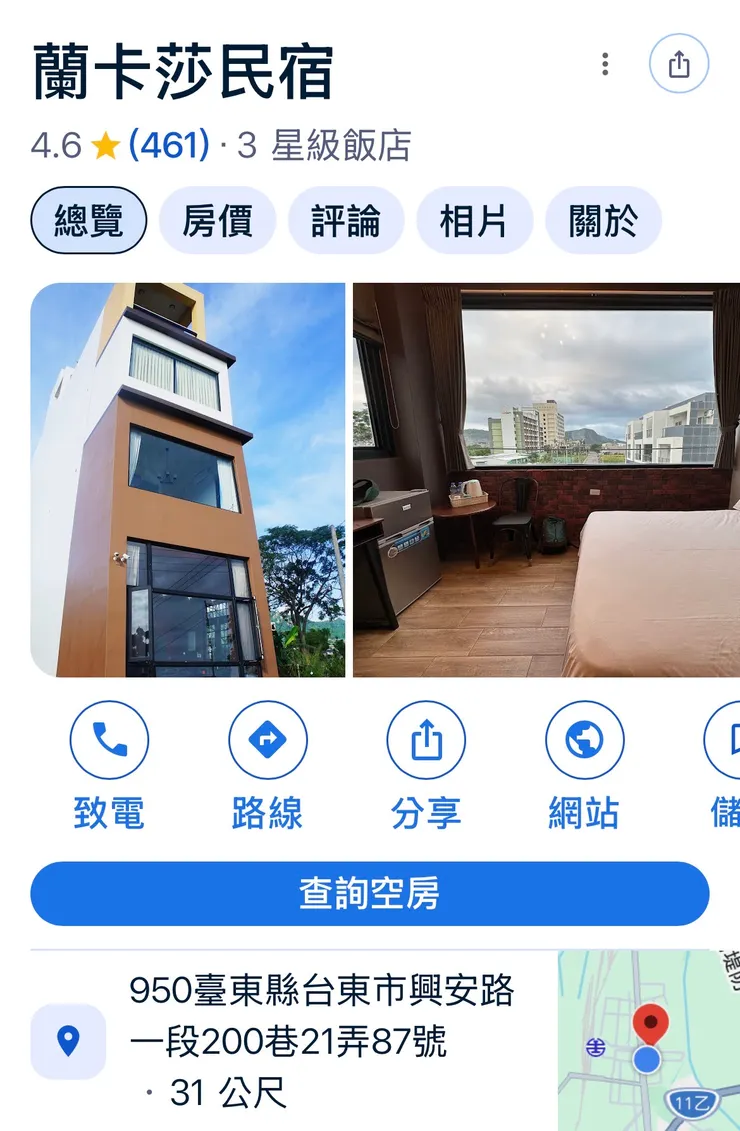Select the 相片 photos tab
Image resolution: width=740 pixels, height=1131 pixels.
(x=475, y=220)
